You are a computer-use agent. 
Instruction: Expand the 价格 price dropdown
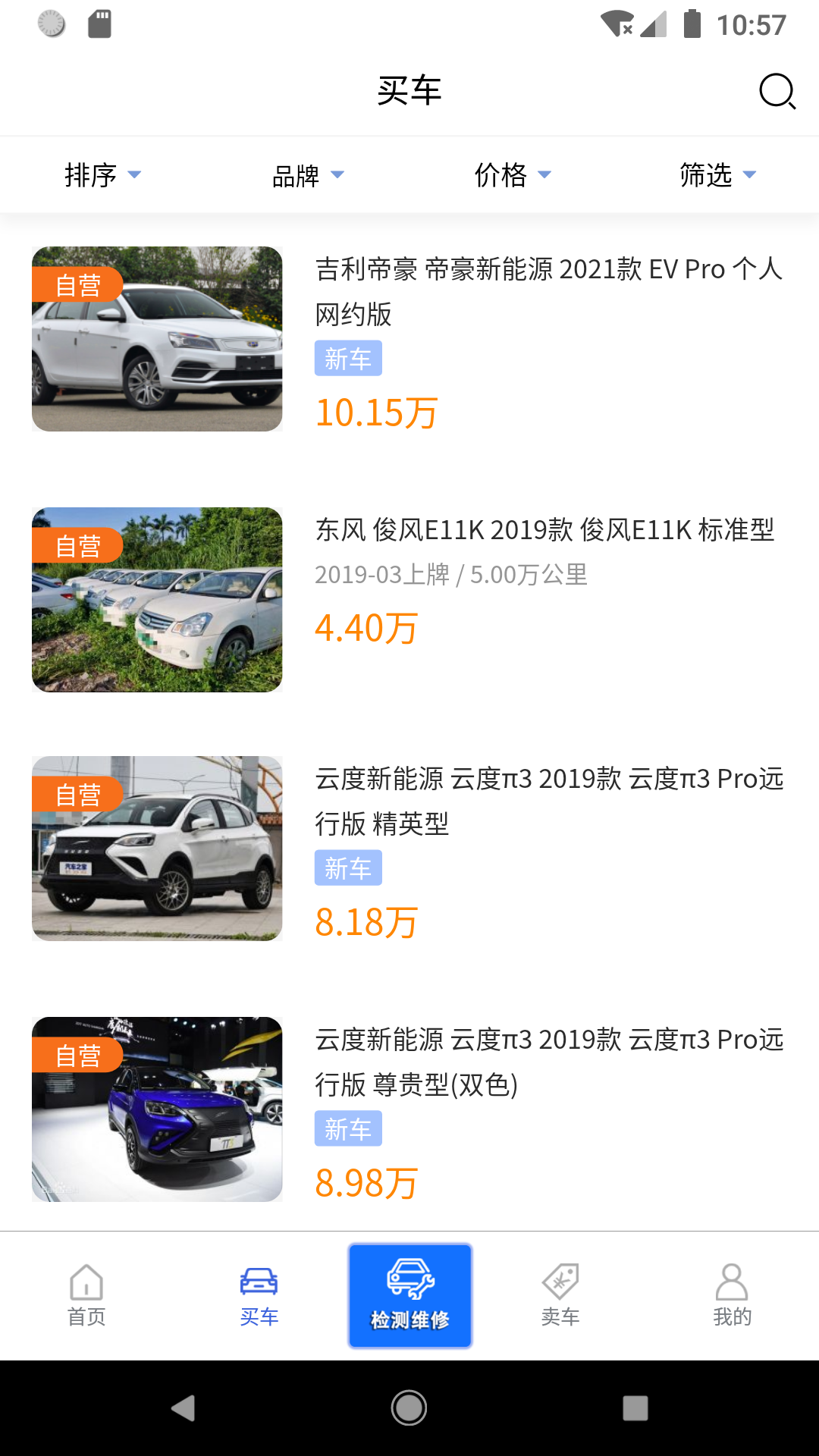click(x=512, y=175)
